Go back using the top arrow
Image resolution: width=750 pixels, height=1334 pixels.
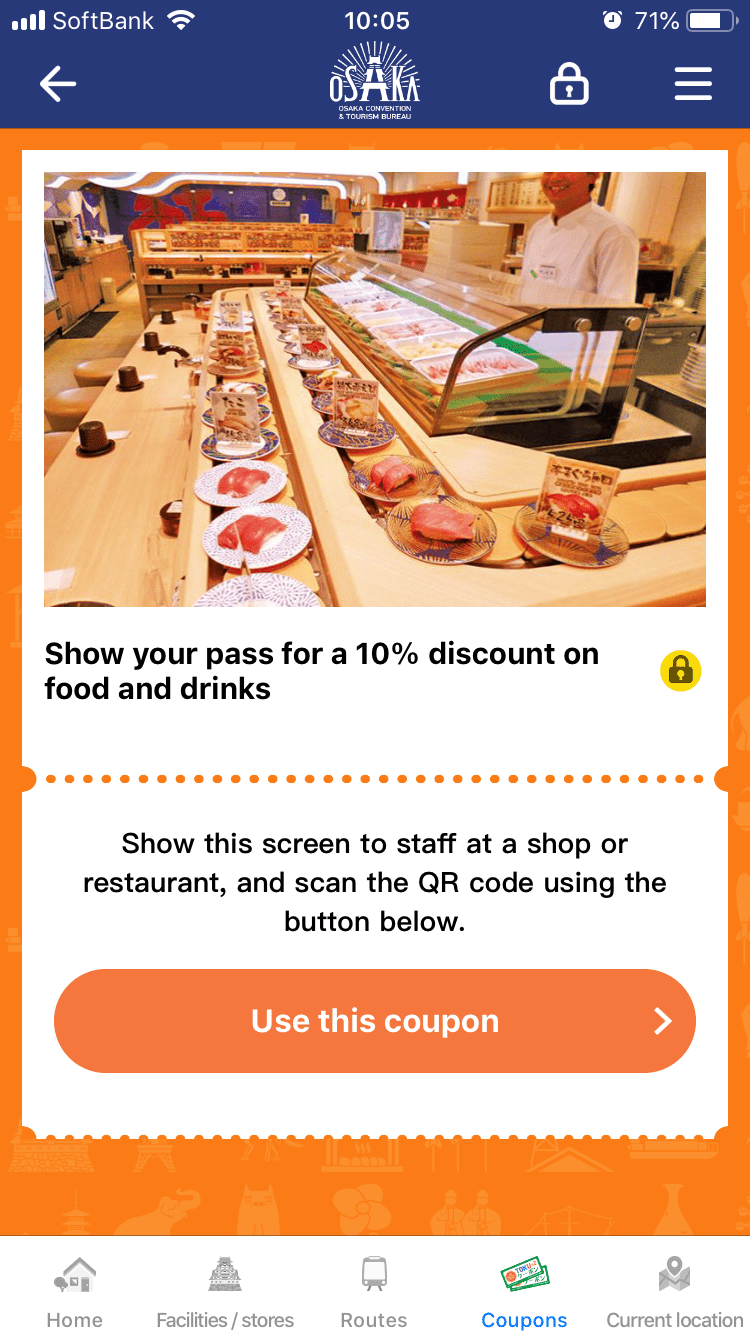58,85
